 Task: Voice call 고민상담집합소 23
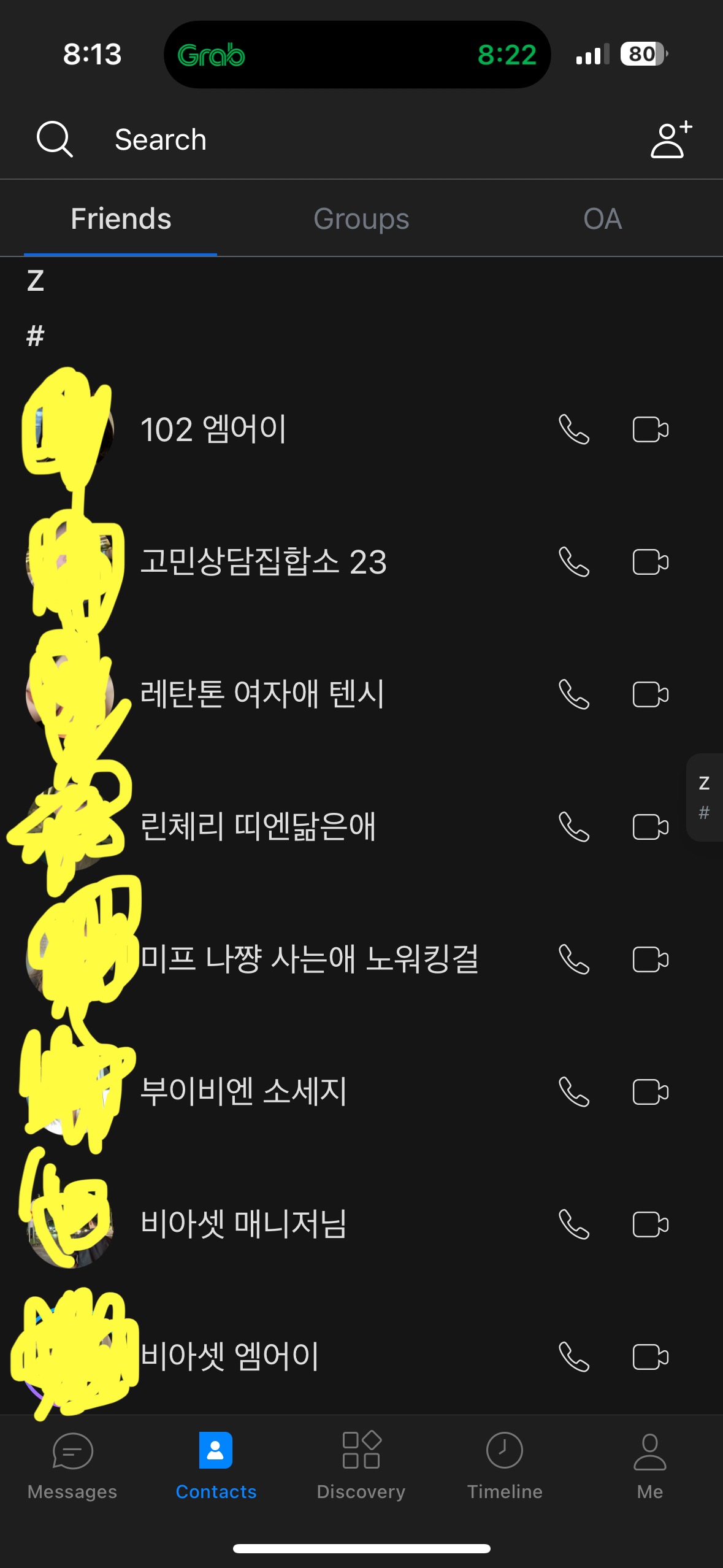coord(574,562)
